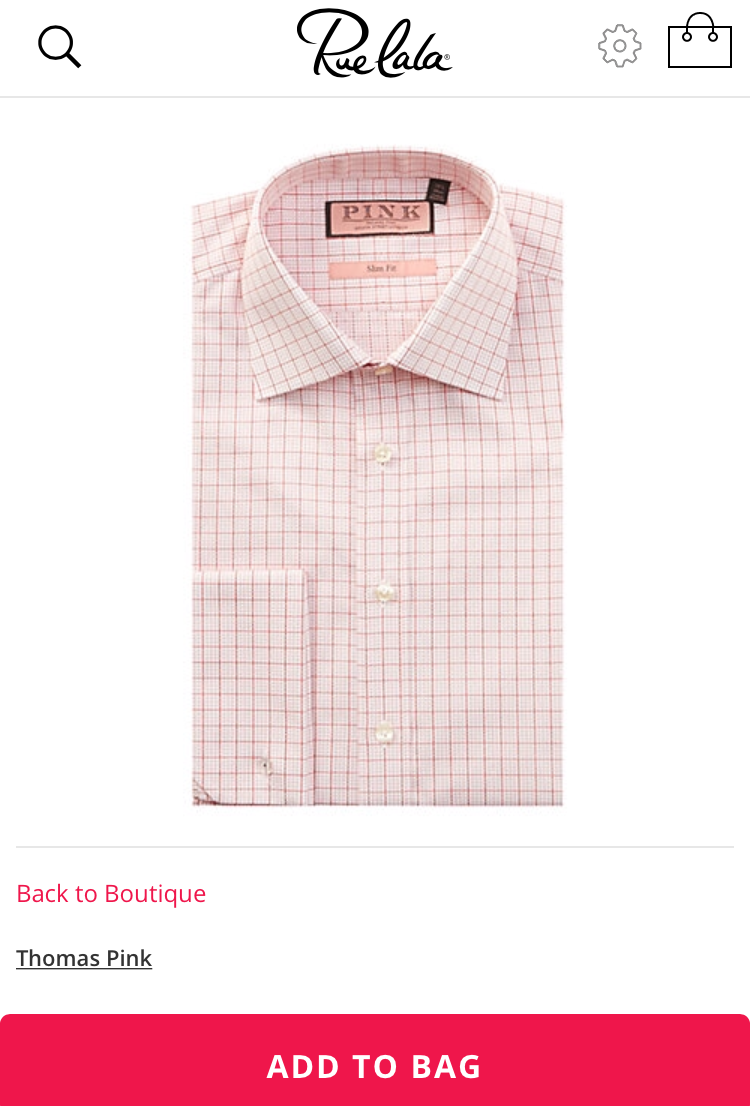Open the settings gear icon
This screenshot has width=750, height=1106.
pyautogui.click(x=620, y=46)
